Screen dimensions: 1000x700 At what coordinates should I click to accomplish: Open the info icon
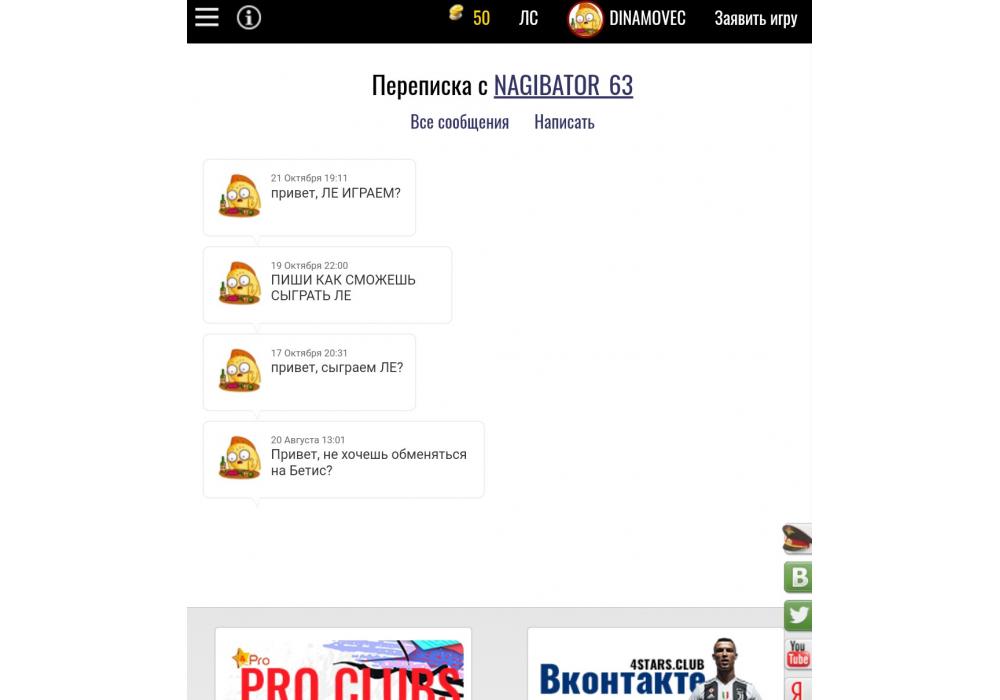[x=249, y=18]
